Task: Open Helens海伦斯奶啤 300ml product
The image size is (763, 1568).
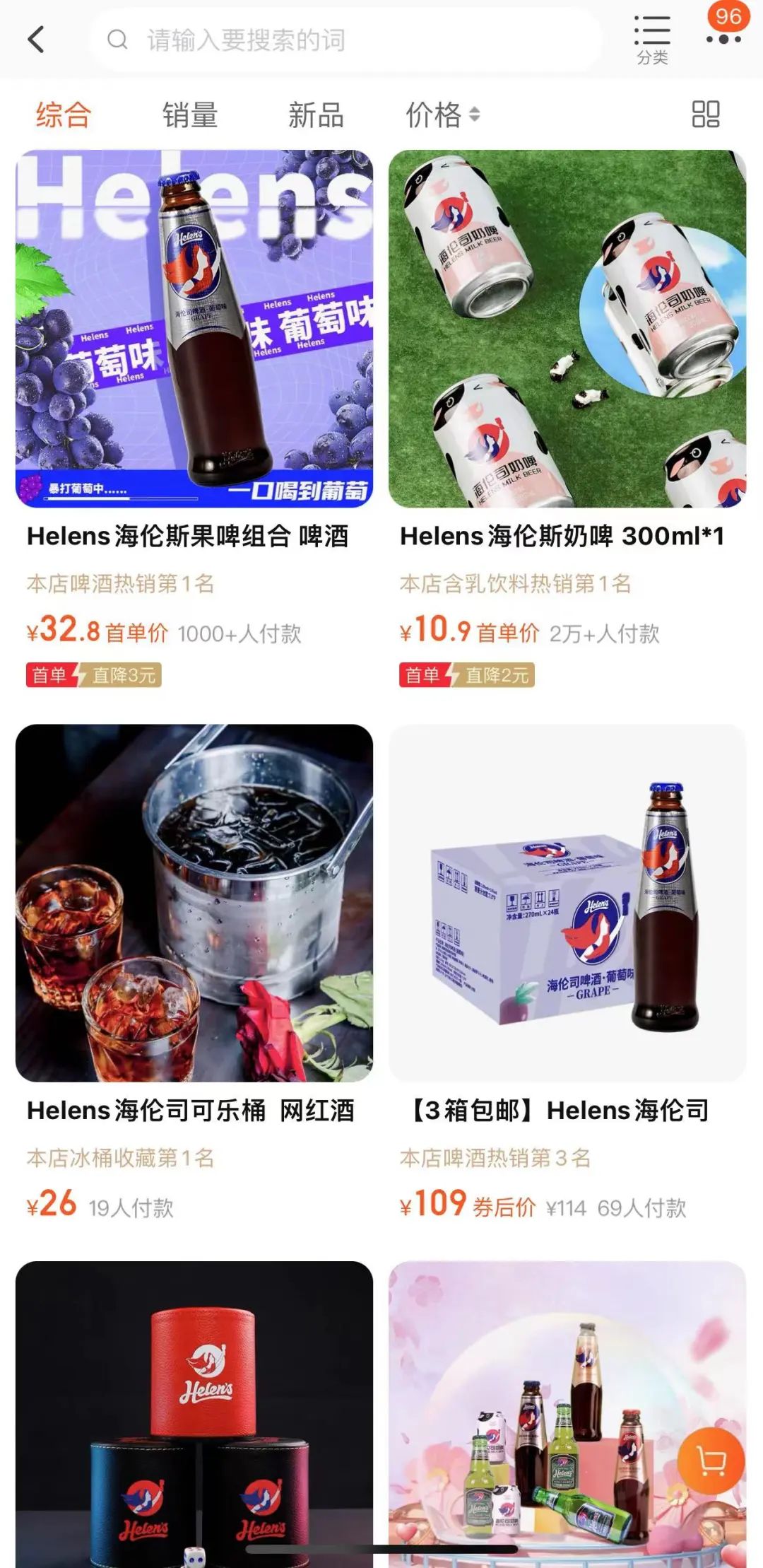Action: [x=567, y=329]
